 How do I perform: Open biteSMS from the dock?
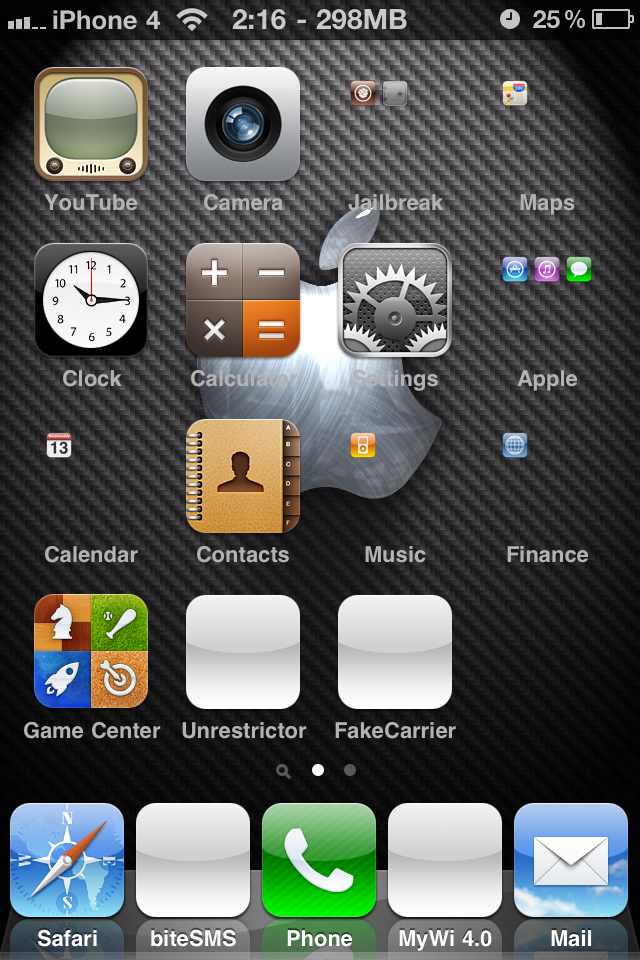click(193, 860)
